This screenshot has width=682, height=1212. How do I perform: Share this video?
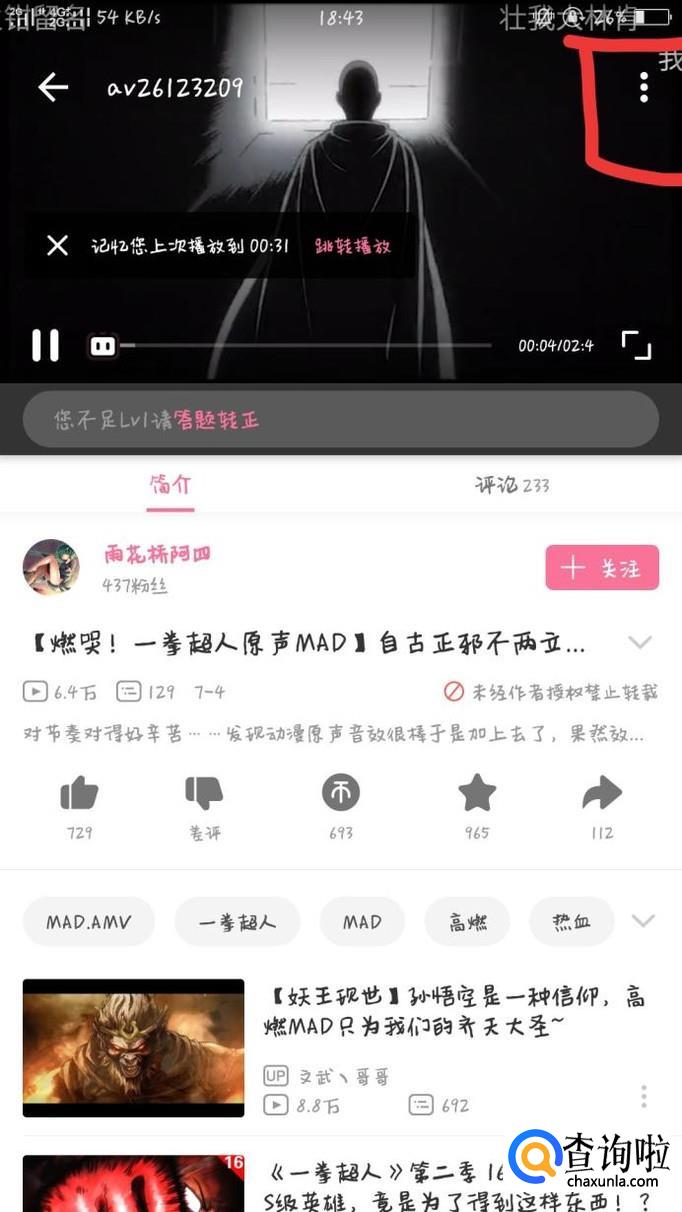[x=601, y=795]
